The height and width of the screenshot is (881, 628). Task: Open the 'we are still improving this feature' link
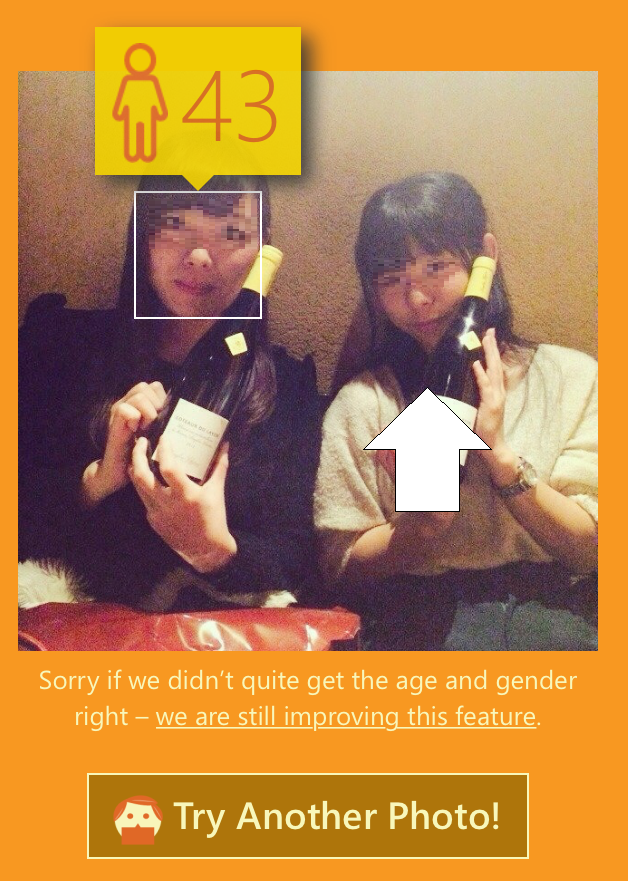coord(346,717)
